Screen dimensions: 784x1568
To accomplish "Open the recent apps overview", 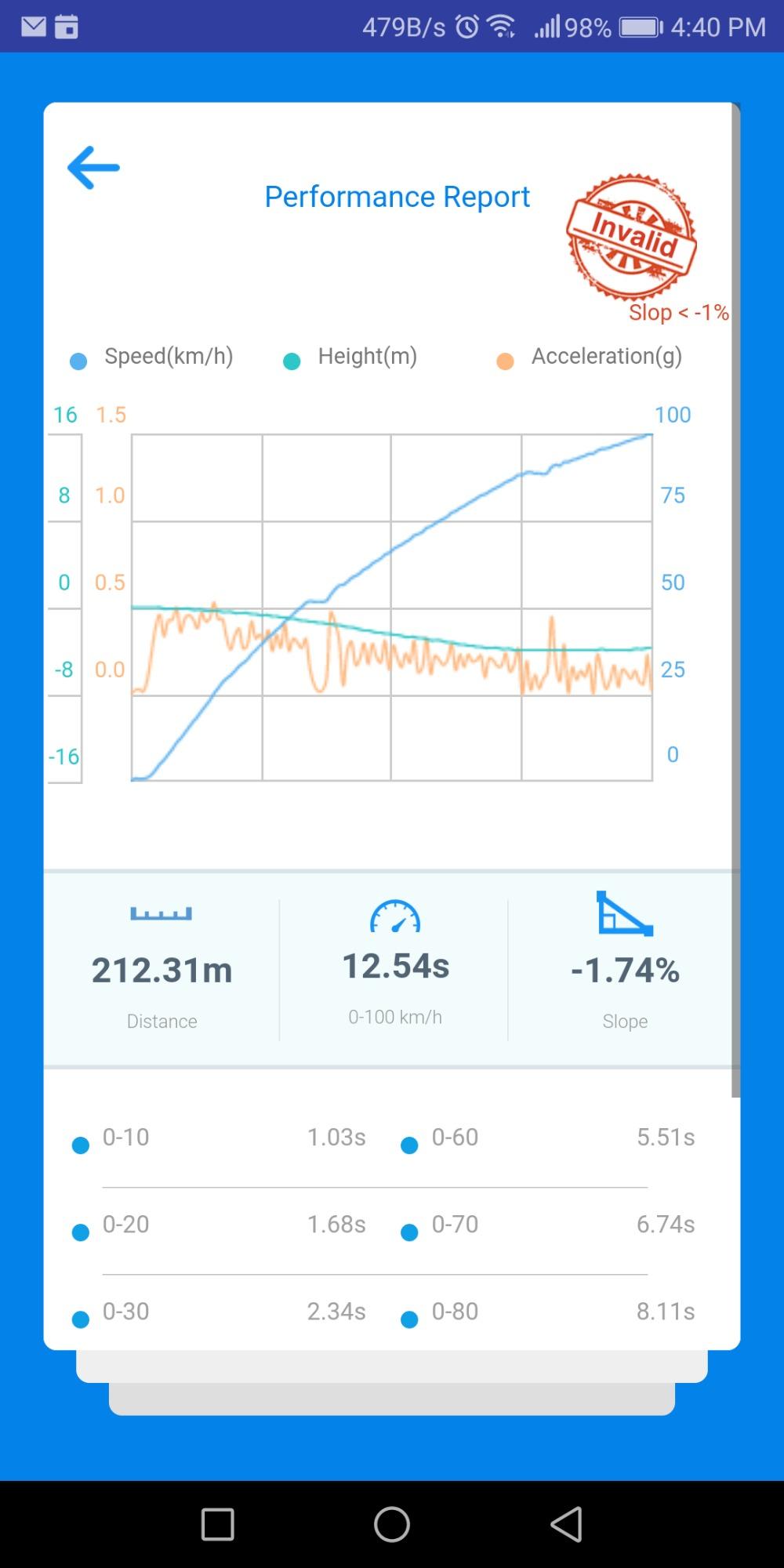I will (x=218, y=1524).
